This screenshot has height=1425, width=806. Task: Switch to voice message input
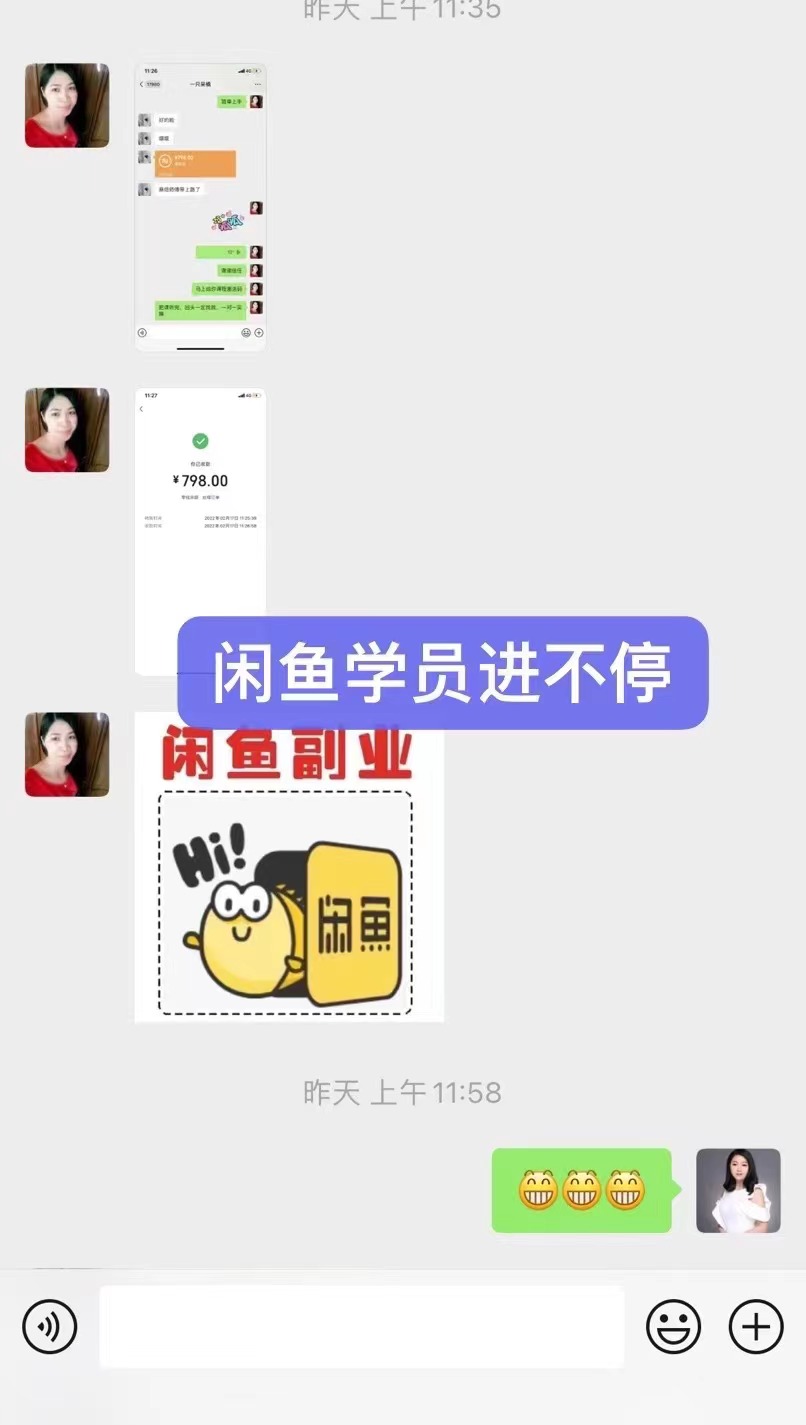(x=49, y=1327)
